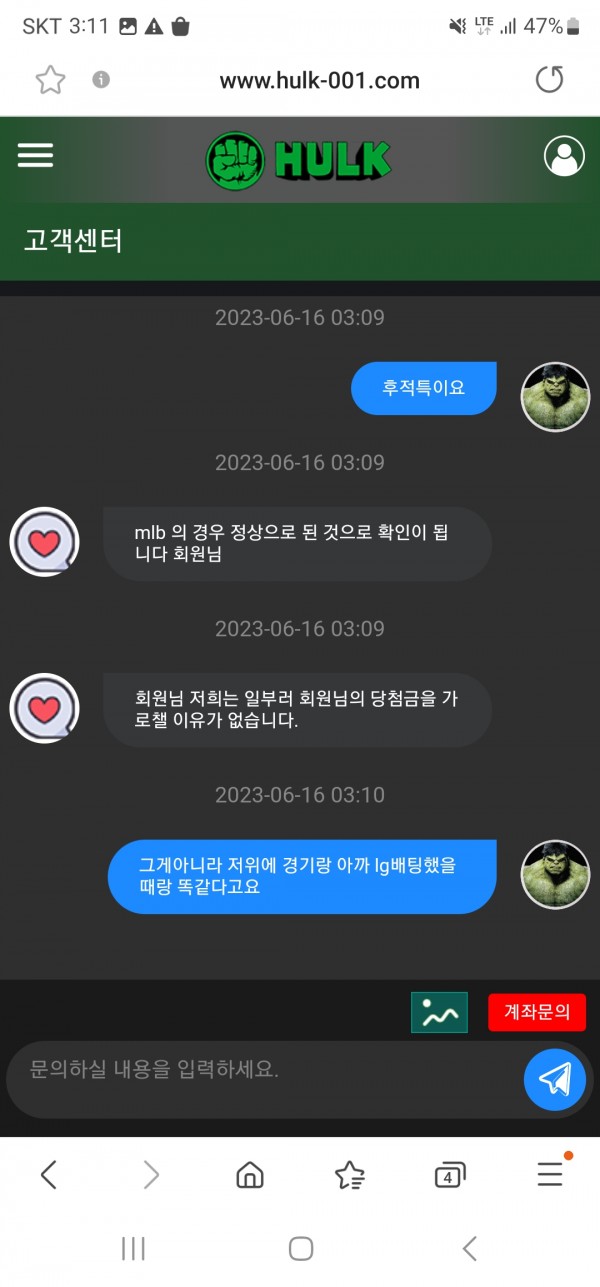Attach an image to the chat
This screenshot has height=1287, width=600.
439,1012
